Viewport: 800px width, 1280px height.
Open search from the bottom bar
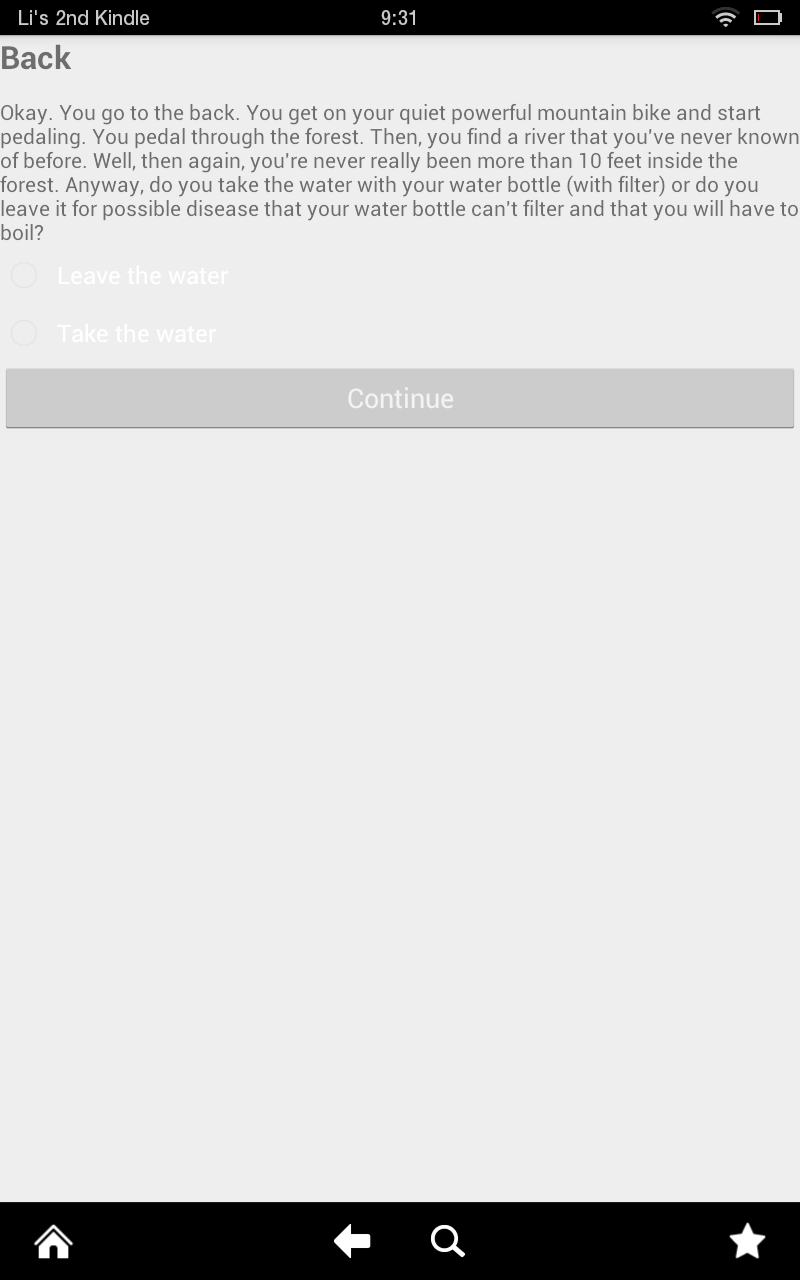point(447,1242)
